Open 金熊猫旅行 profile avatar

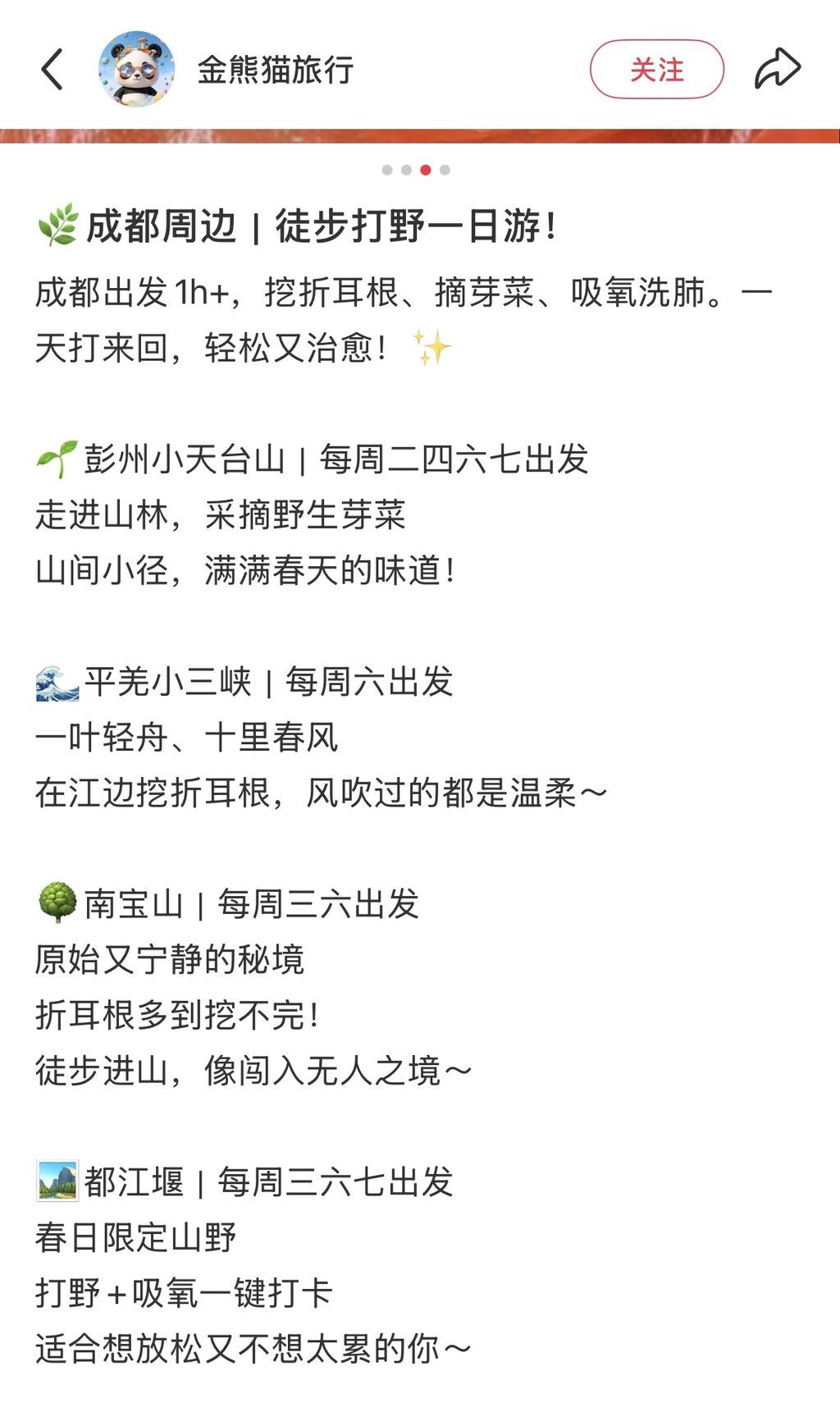point(136,70)
